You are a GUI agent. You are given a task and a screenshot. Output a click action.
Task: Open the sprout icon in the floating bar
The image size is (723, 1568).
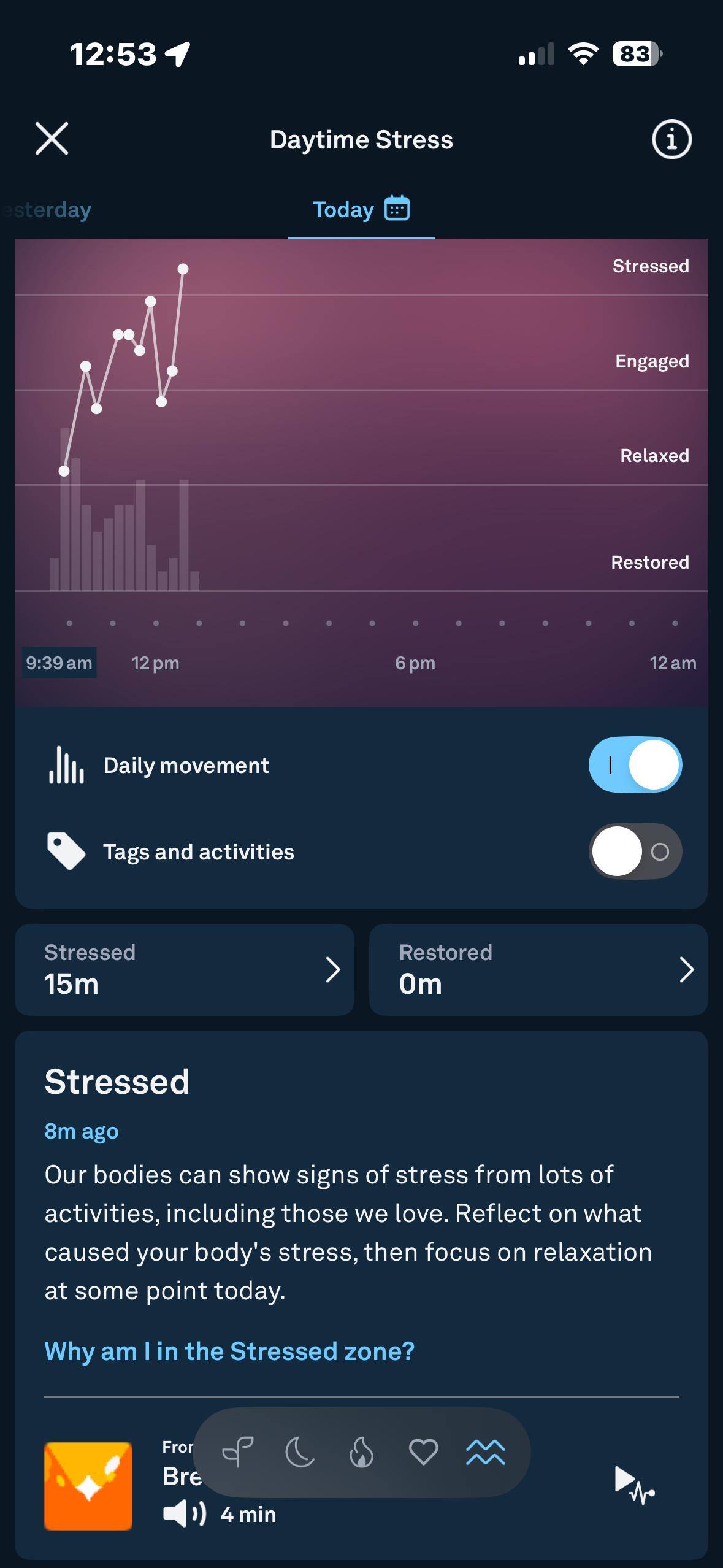[x=238, y=1453]
